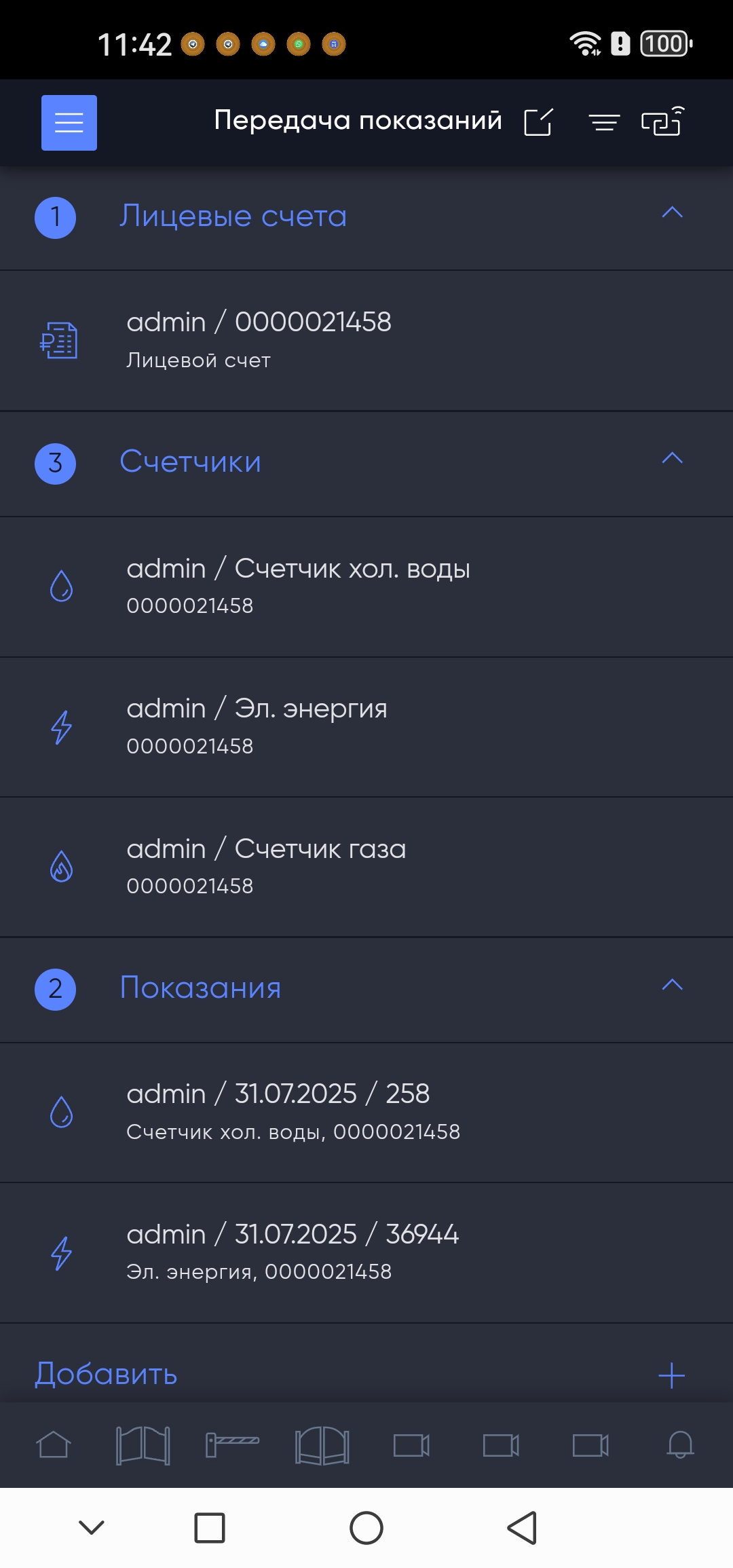Viewport: 733px width, 1568px height.
Task: Tap the first video camera icon below
Action: 412,1446
